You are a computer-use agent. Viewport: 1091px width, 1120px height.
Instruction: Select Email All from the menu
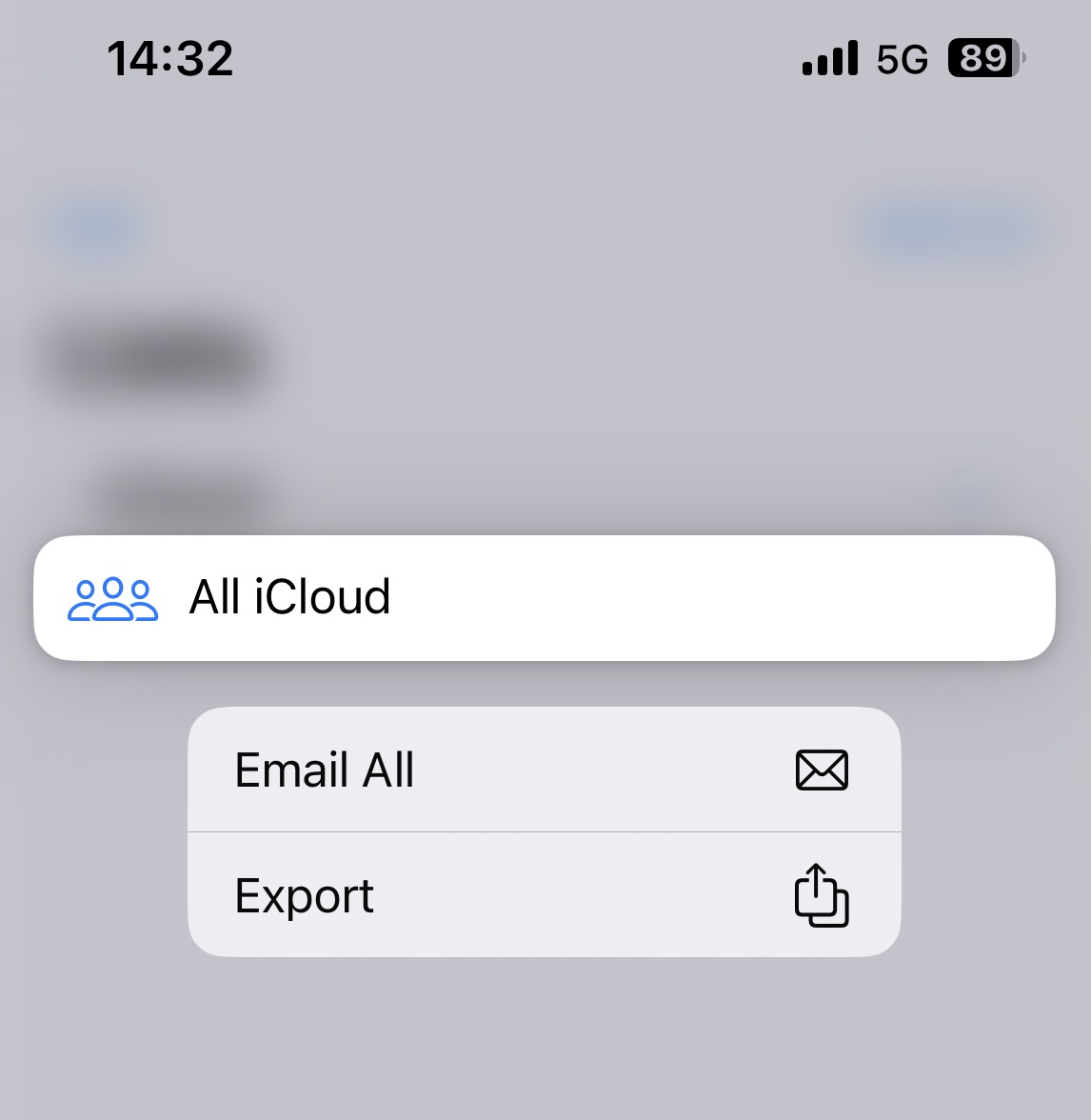[x=543, y=770]
